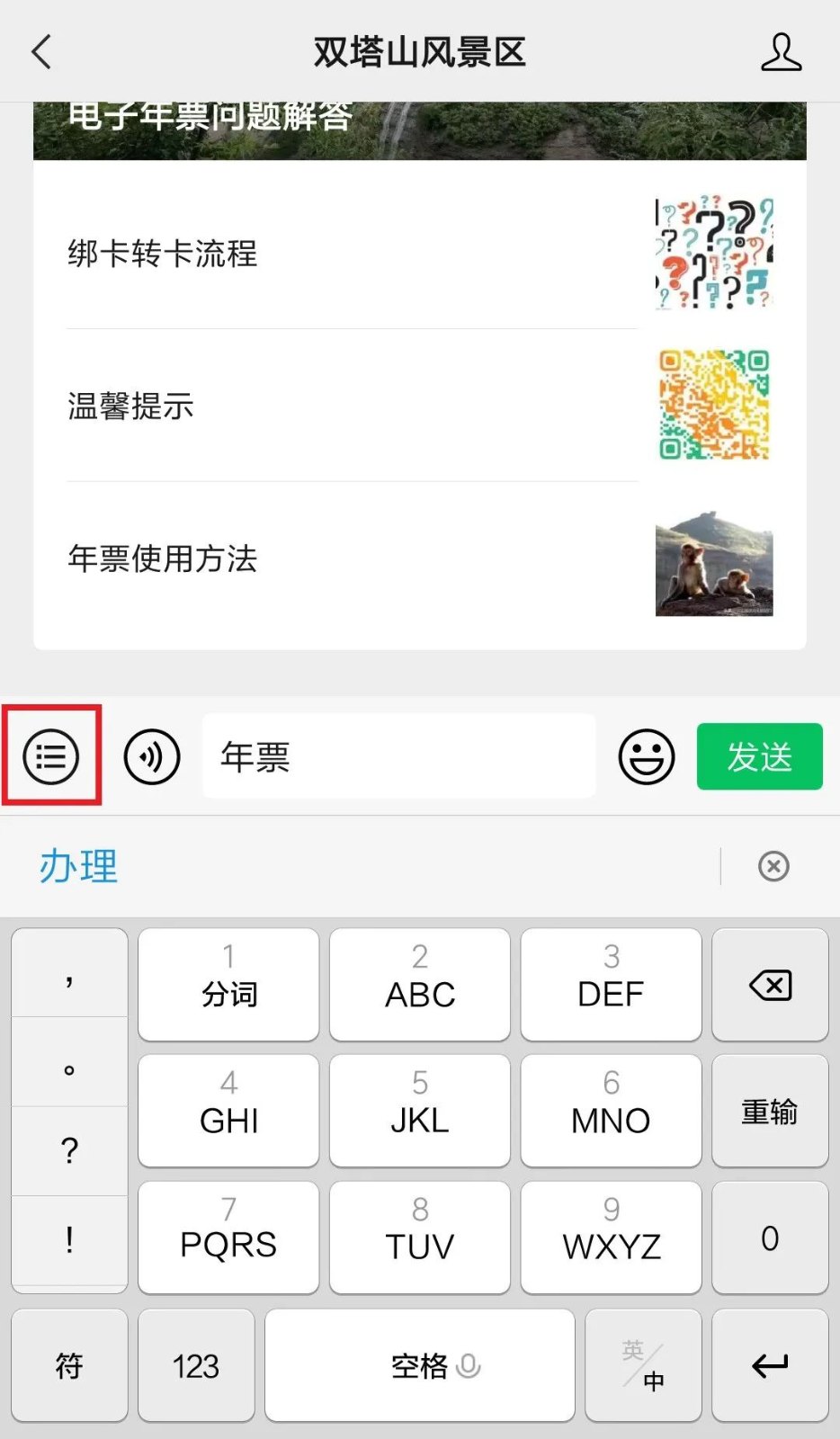Dismiss the keyboard suggestion bar
840x1439 pixels.
(773, 866)
